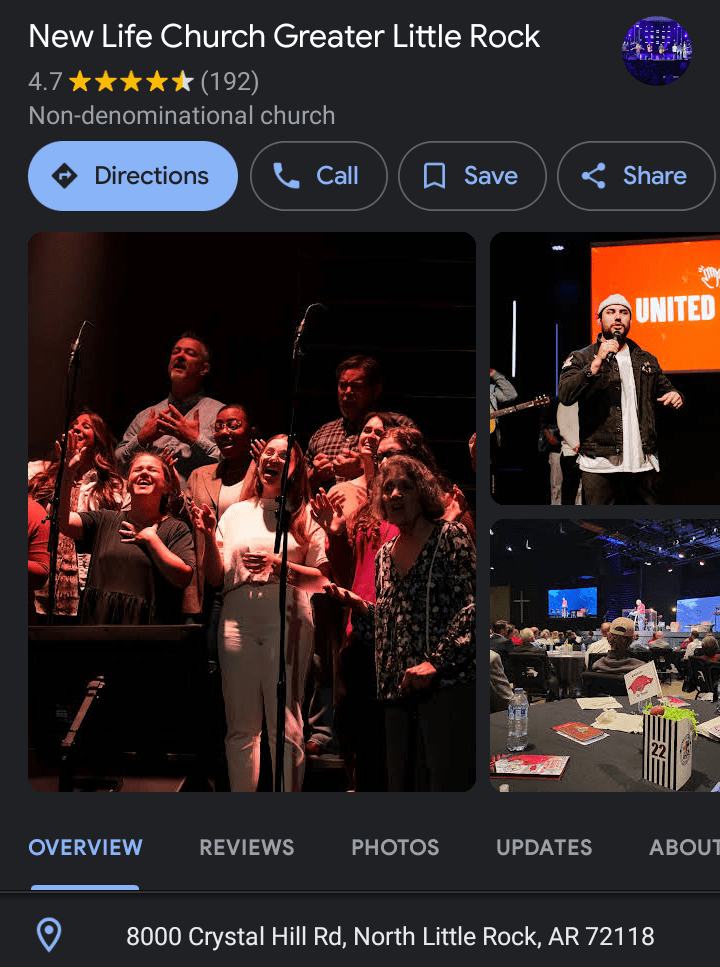Select the Overview tab
Screen dimensions: 720x967
[x=85, y=848]
